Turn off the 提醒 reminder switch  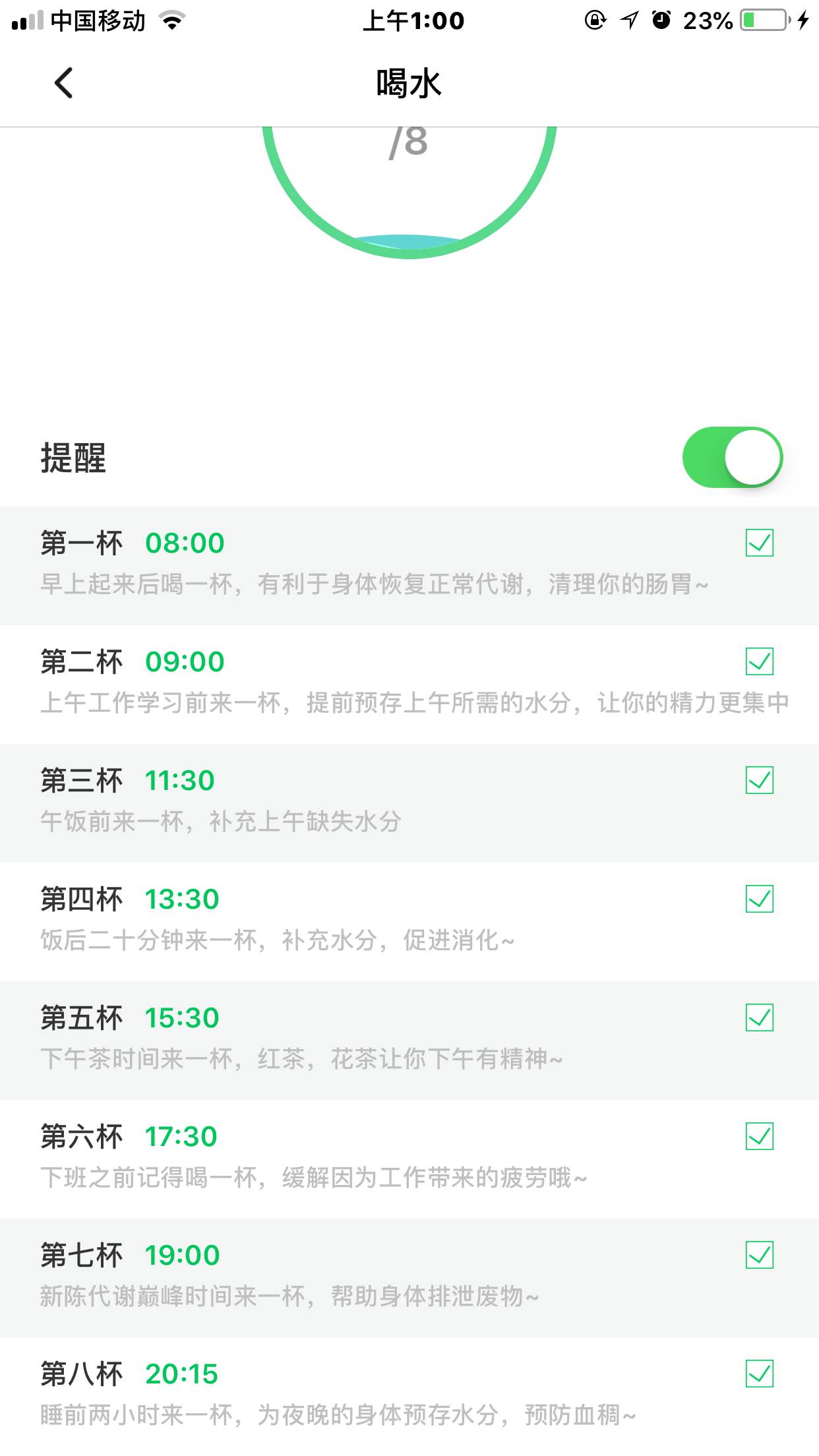tap(732, 458)
